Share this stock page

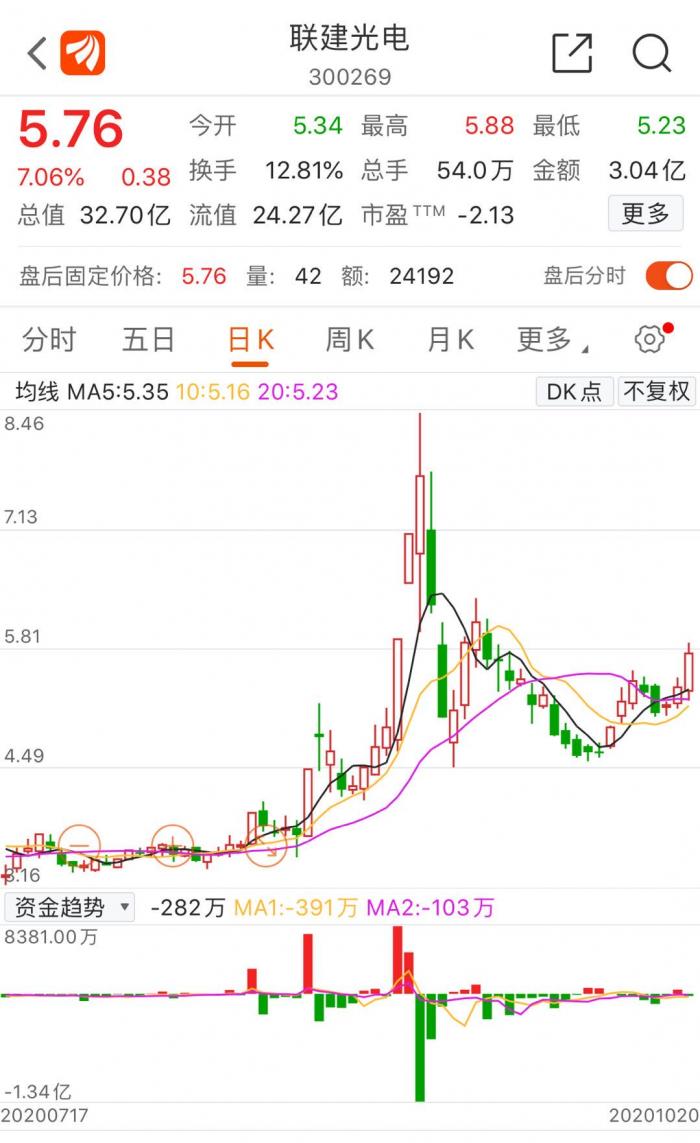pyautogui.click(x=572, y=53)
